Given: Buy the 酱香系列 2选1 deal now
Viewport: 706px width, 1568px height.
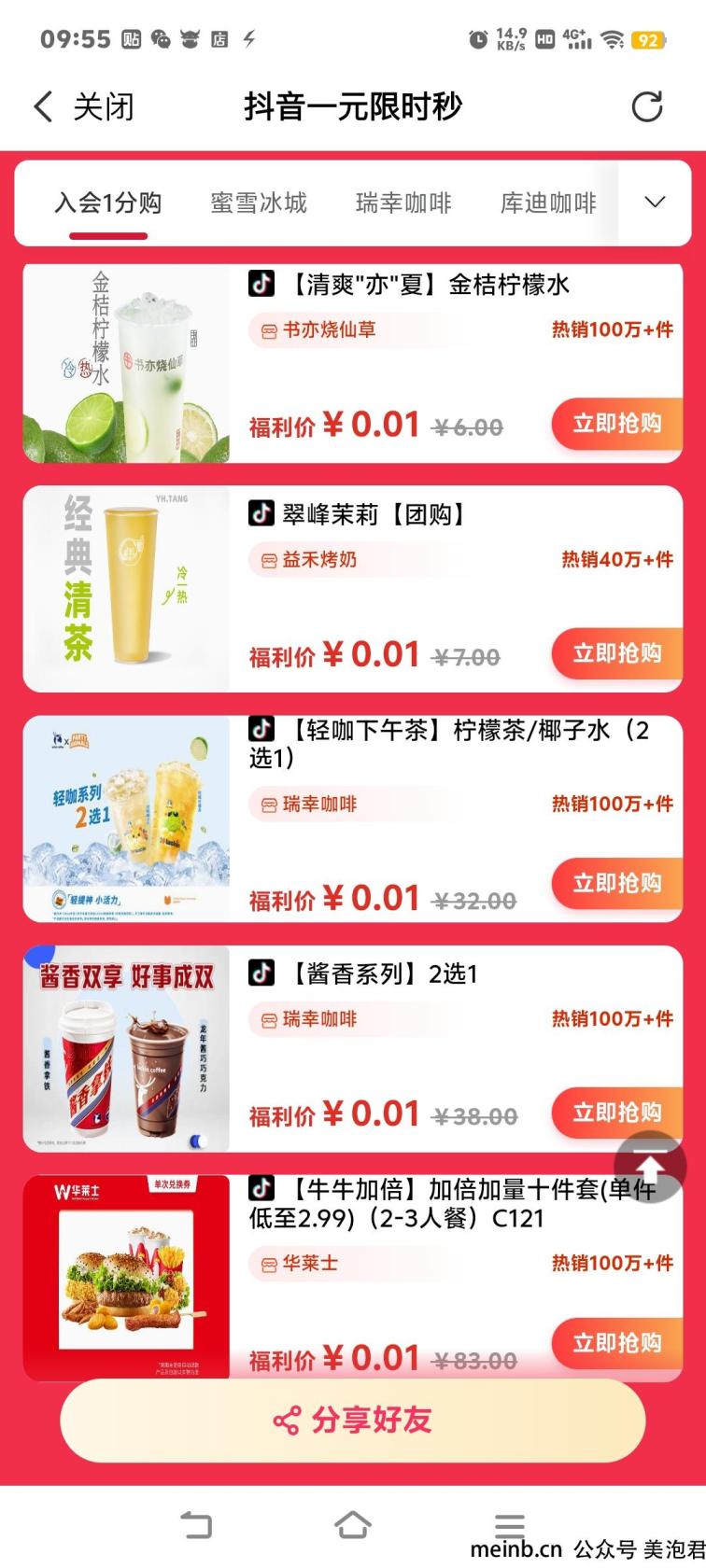Looking at the screenshot, I should point(616,1113).
